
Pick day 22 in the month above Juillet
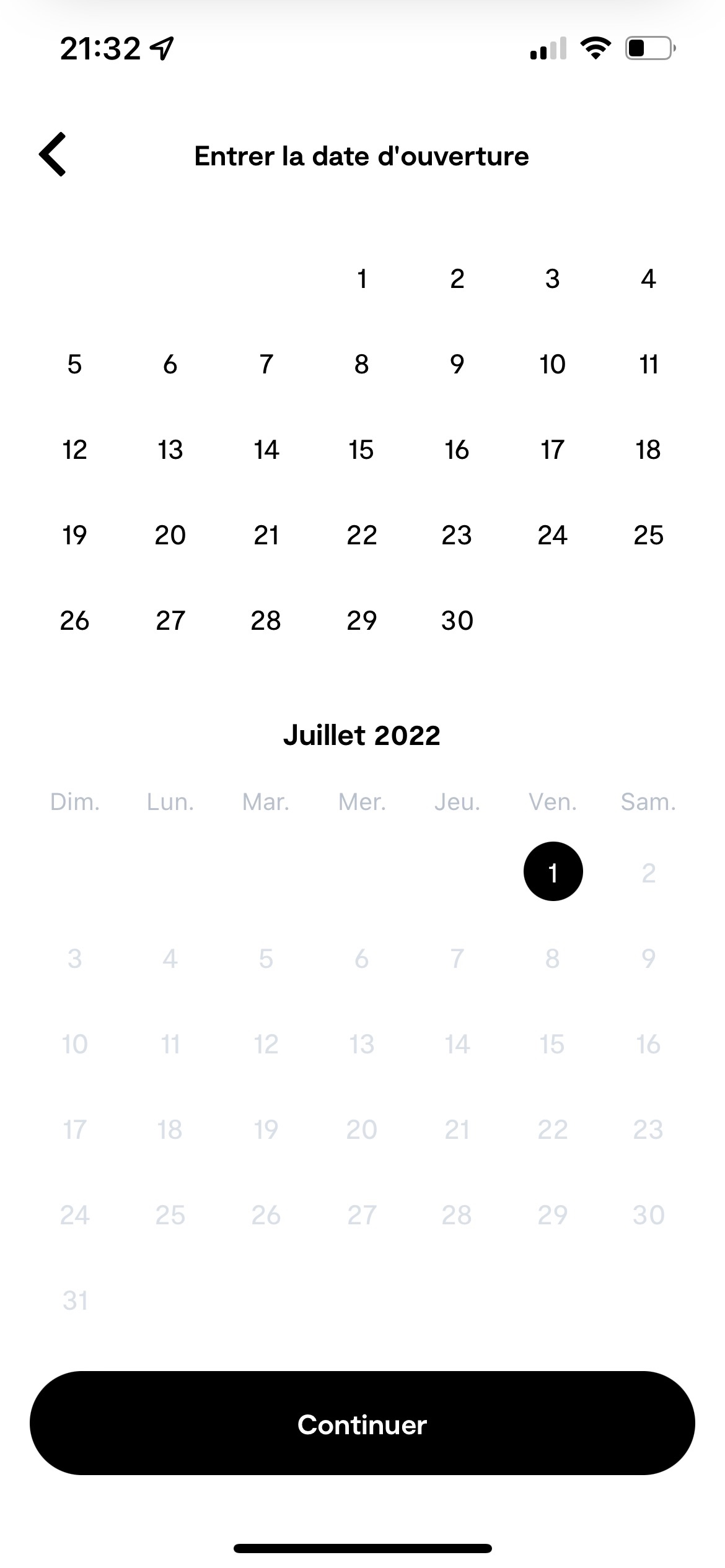click(x=362, y=535)
